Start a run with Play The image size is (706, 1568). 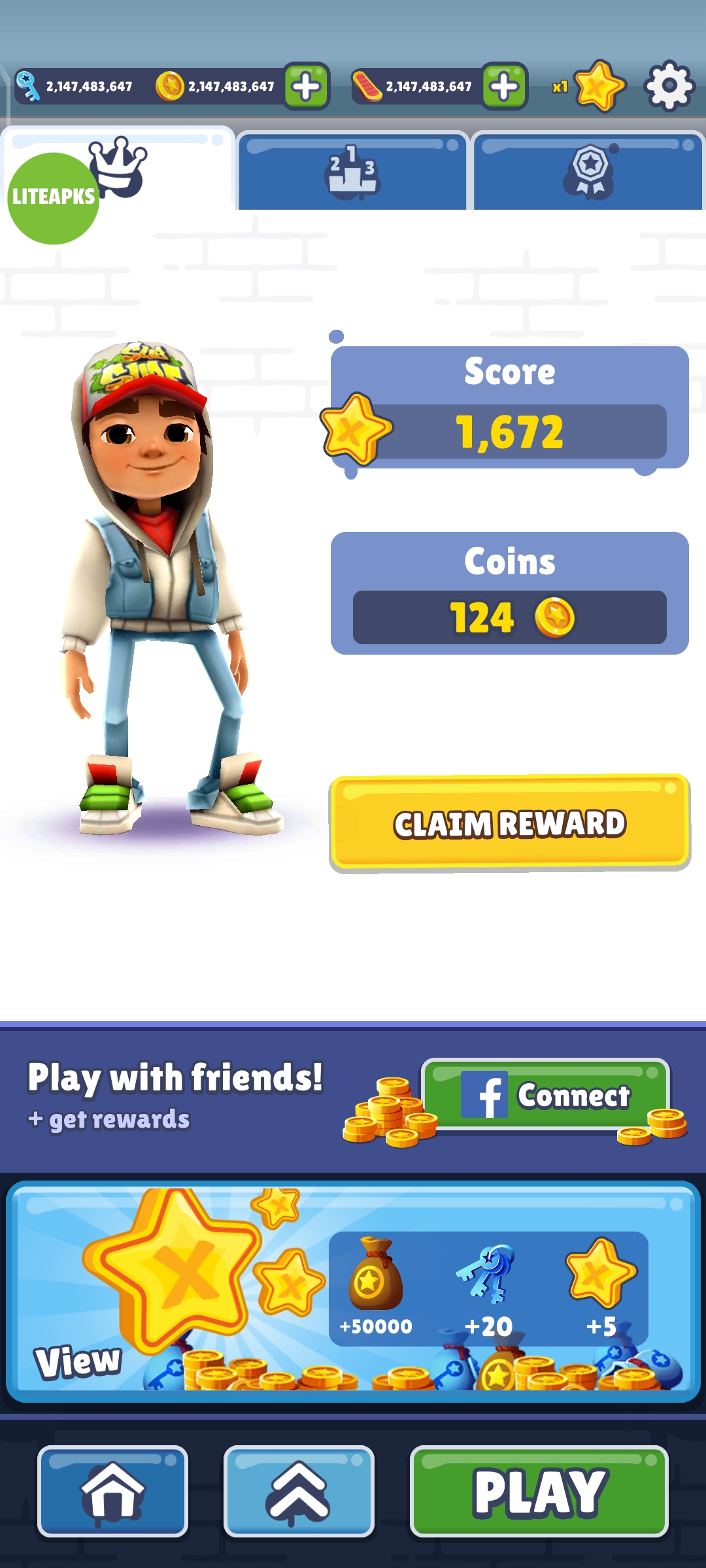pos(539,1492)
